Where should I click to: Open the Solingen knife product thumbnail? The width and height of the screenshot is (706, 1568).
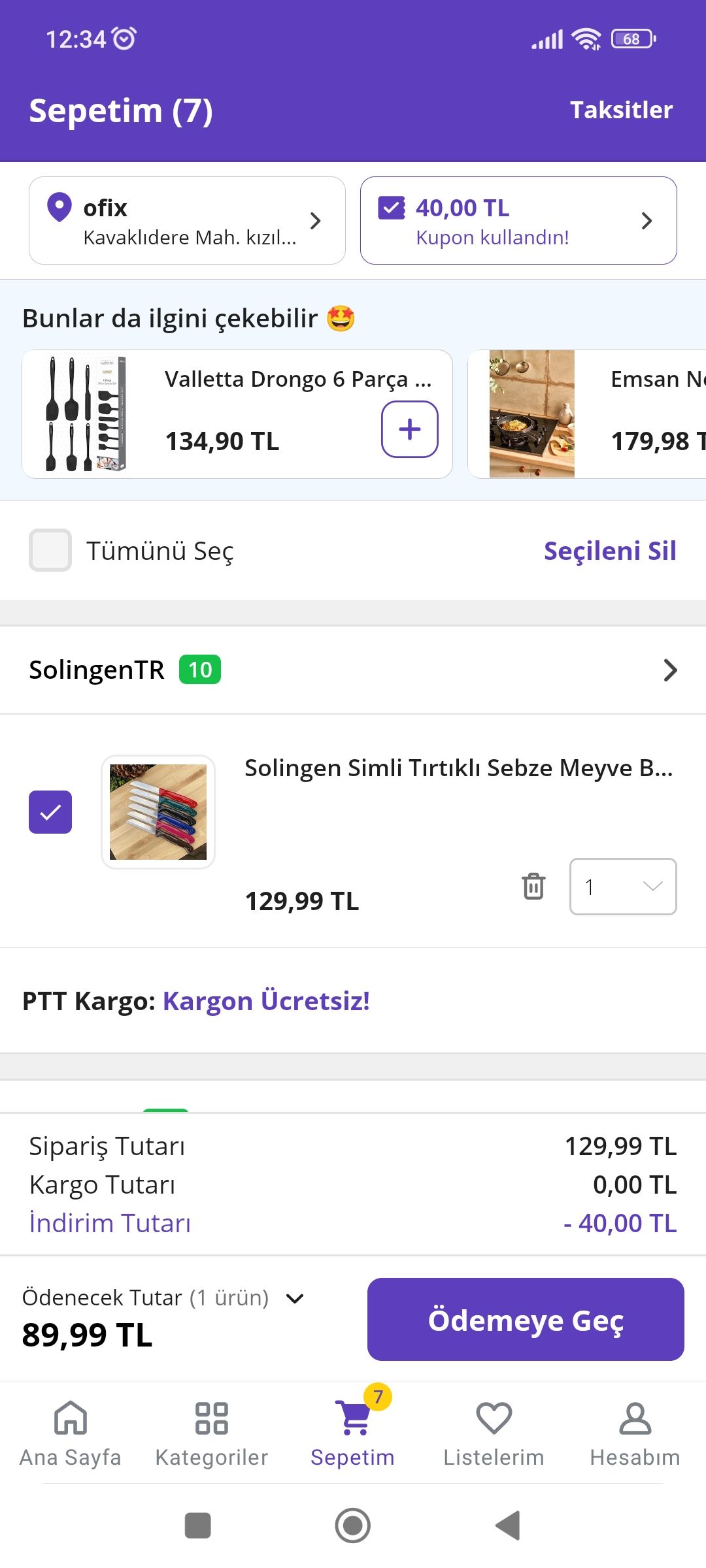tap(156, 811)
